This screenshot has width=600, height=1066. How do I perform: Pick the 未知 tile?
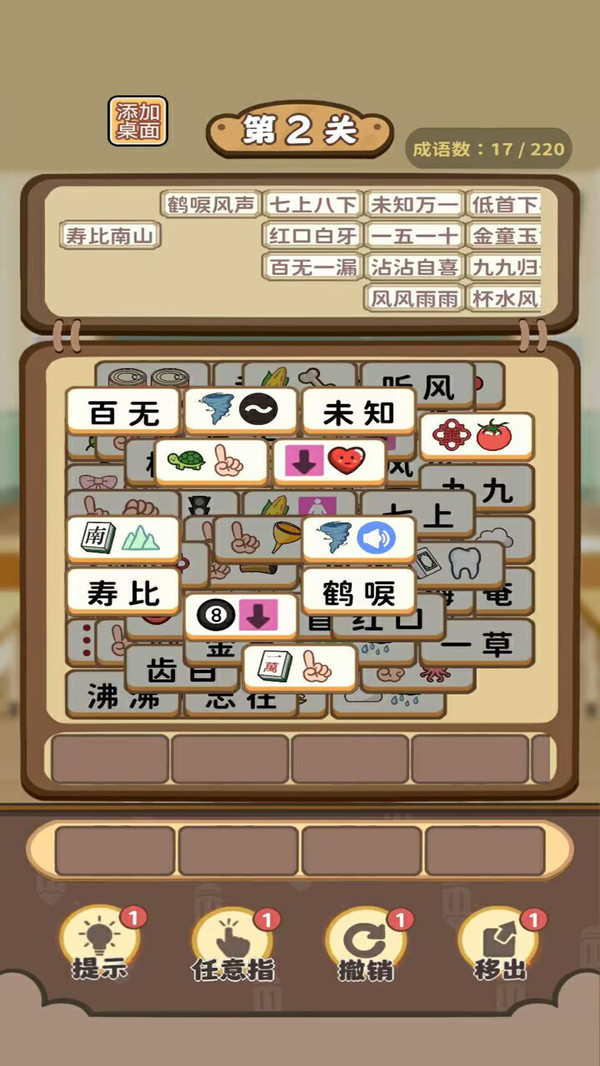(359, 412)
